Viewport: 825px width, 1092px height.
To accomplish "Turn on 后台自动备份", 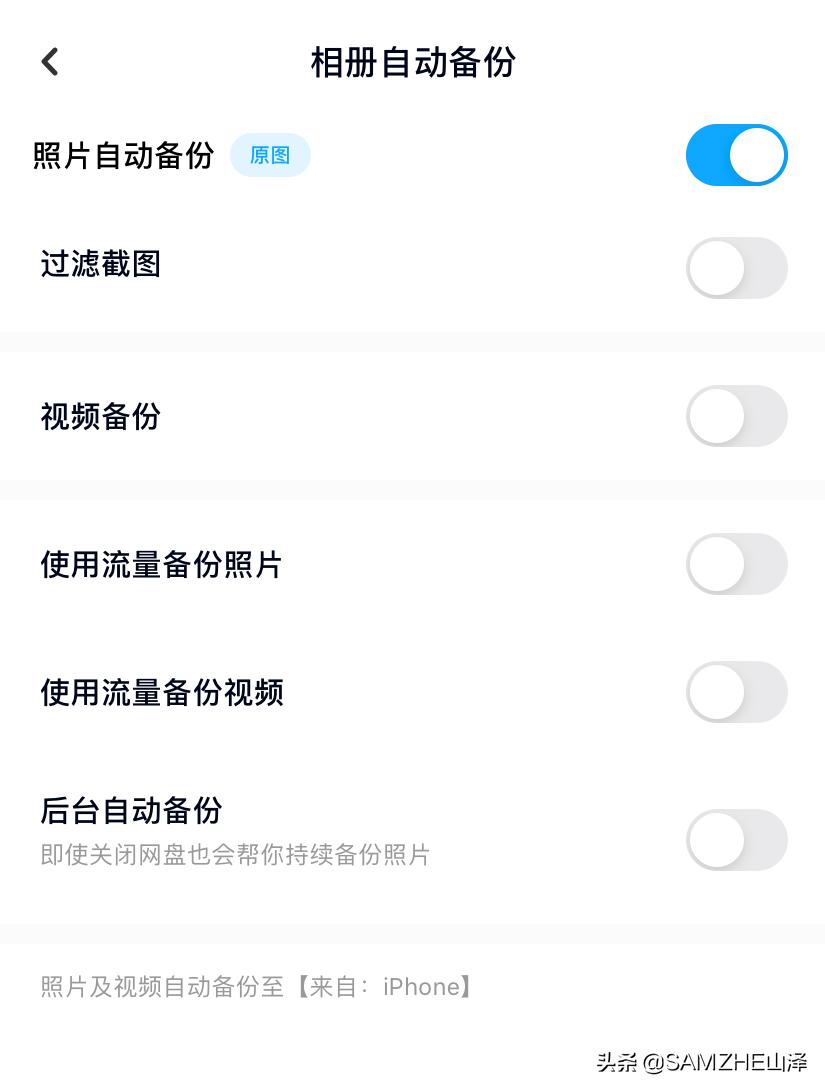I will coord(736,840).
